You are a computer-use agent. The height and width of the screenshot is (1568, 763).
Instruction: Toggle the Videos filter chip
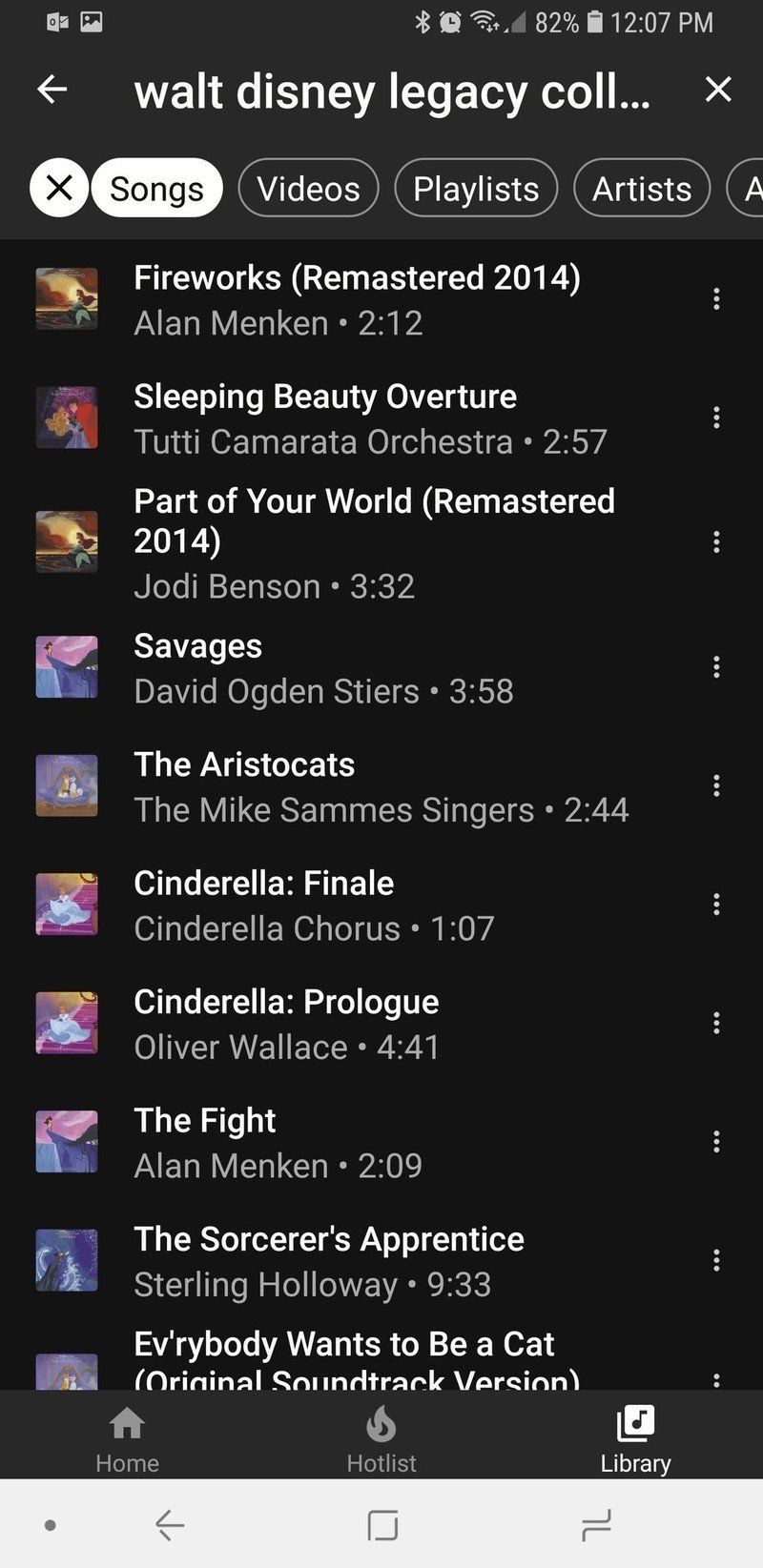tap(307, 188)
